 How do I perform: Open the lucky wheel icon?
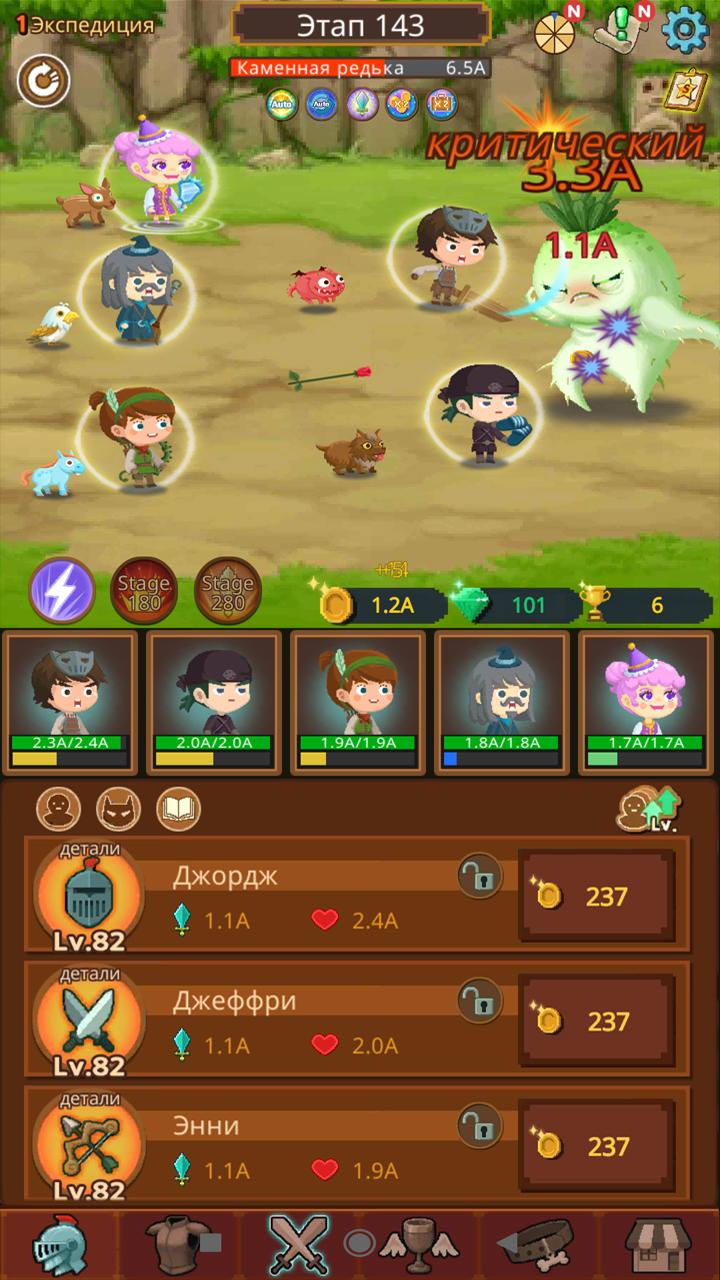[554, 33]
